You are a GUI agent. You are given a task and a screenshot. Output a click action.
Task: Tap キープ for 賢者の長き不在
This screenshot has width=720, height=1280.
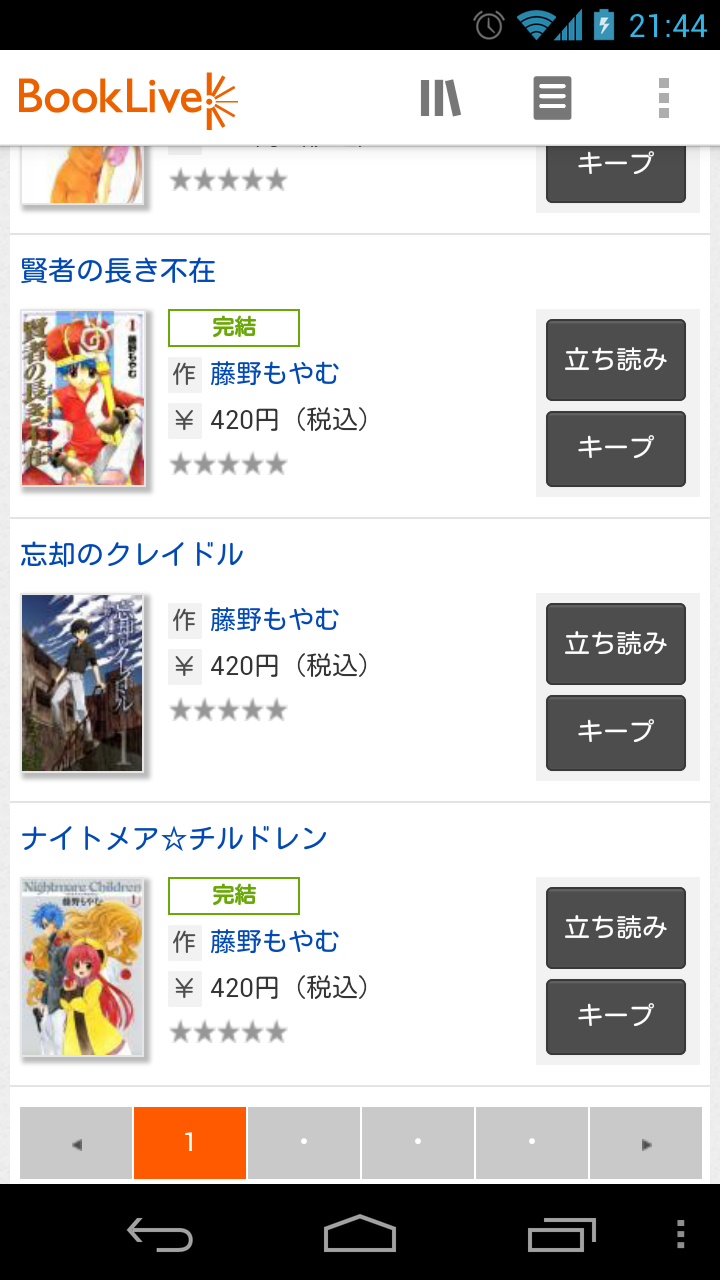[x=616, y=448]
